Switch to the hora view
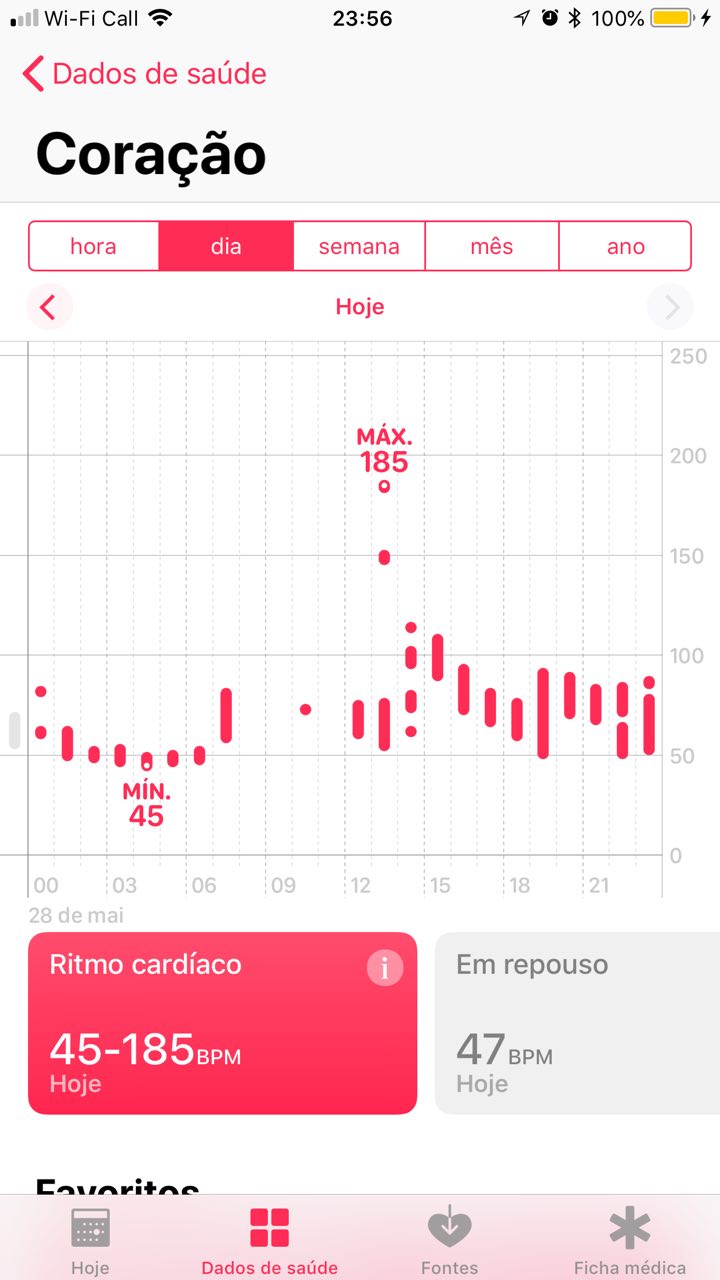The height and width of the screenshot is (1280, 720). (93, 246)
